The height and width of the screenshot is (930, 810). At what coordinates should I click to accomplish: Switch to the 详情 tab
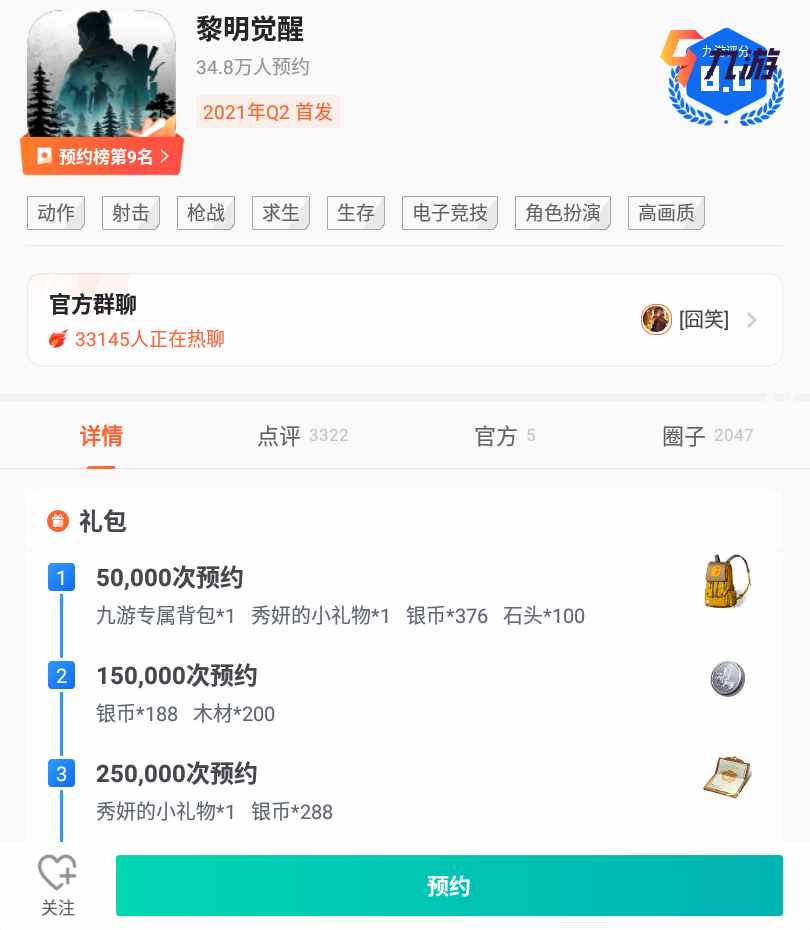[x=101, y=436]
